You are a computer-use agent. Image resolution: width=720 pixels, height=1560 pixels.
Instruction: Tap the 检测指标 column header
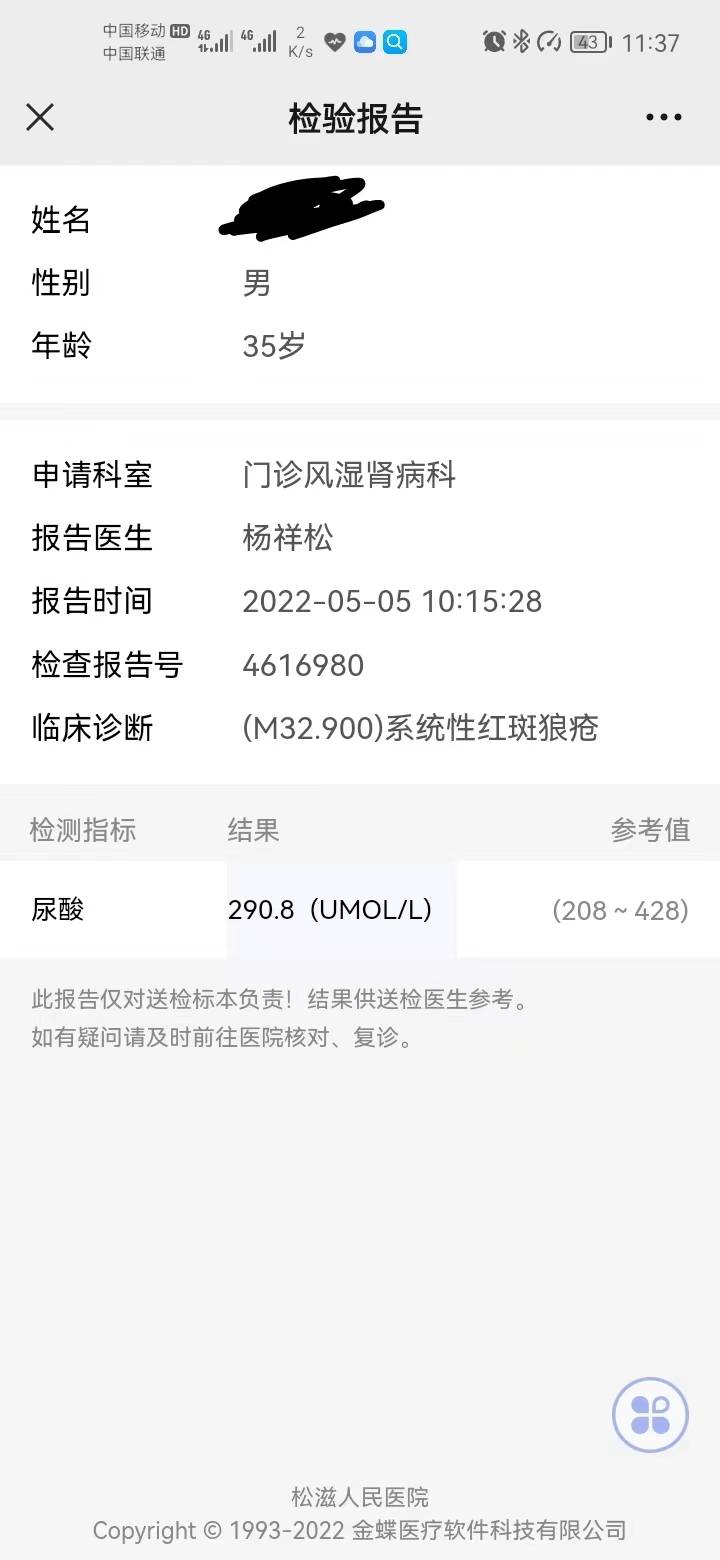tap(83, 830)
